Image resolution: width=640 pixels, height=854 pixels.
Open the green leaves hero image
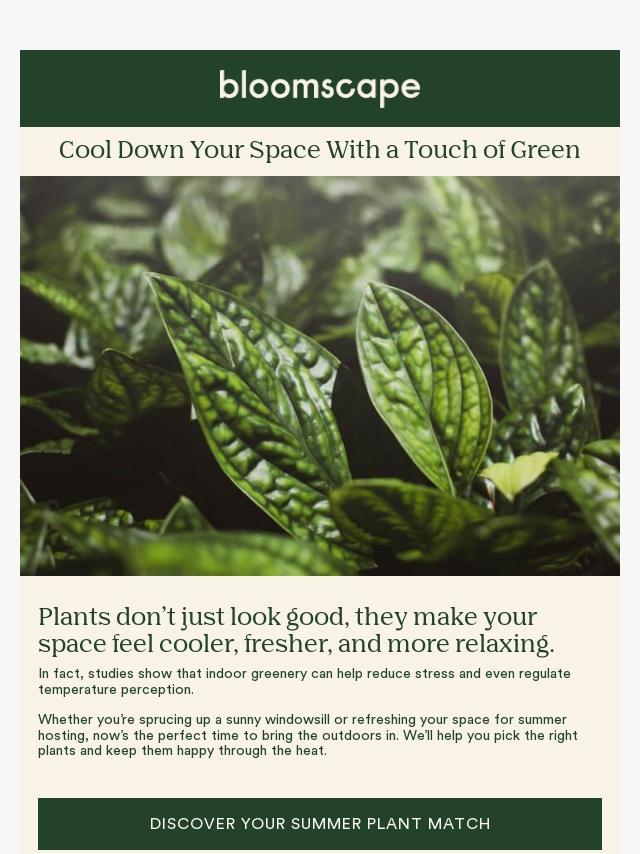320,375
